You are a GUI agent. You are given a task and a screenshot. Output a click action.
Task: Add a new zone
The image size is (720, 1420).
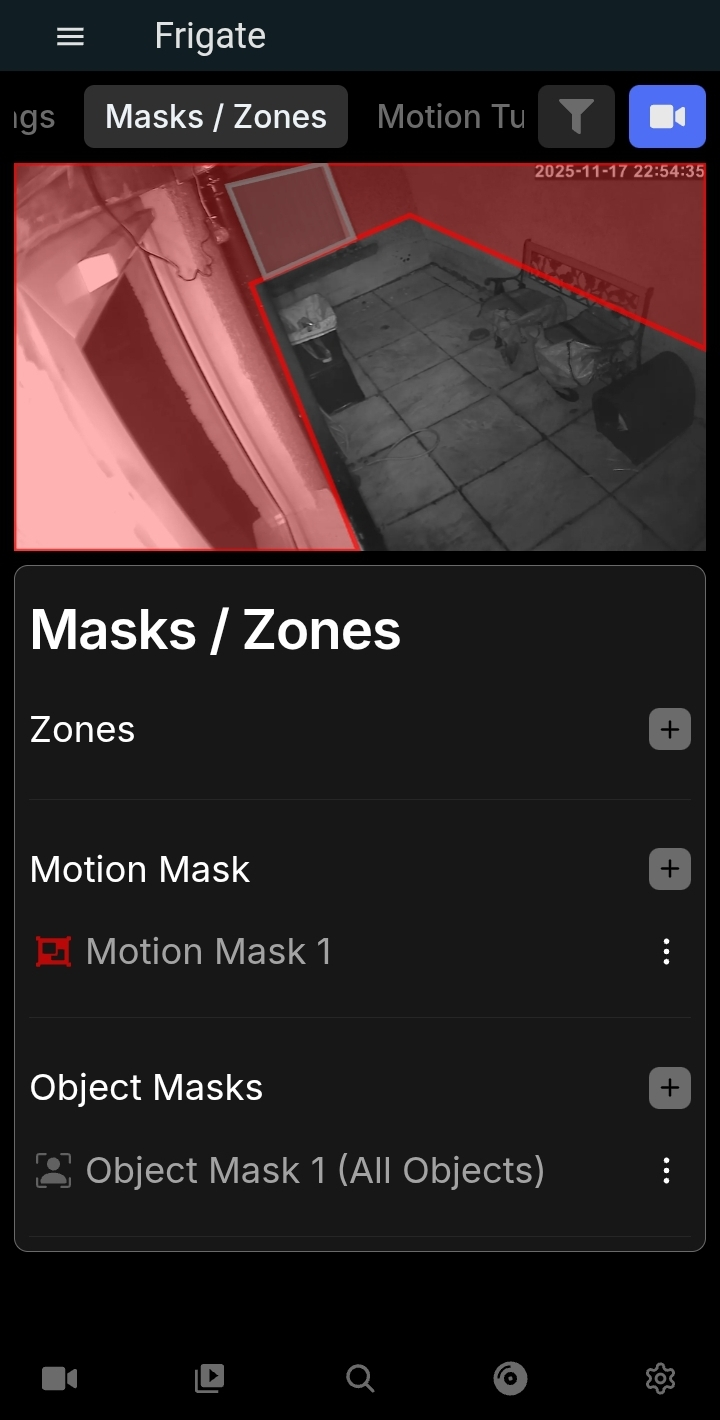click(x=669, y=730)
